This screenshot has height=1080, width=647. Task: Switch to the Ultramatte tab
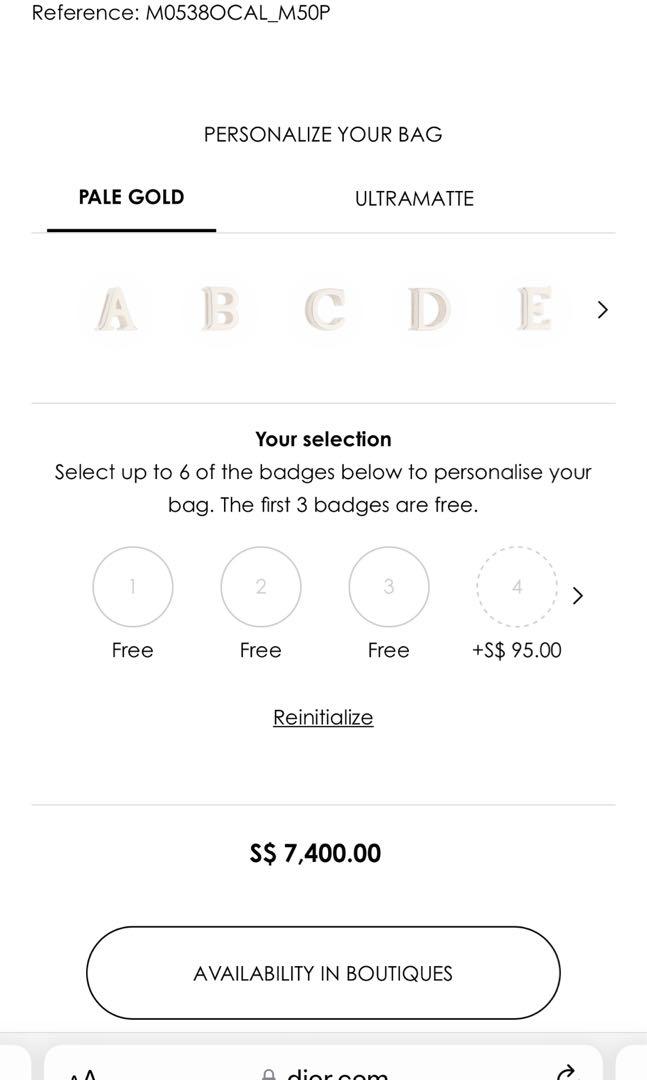coord(414,198)
